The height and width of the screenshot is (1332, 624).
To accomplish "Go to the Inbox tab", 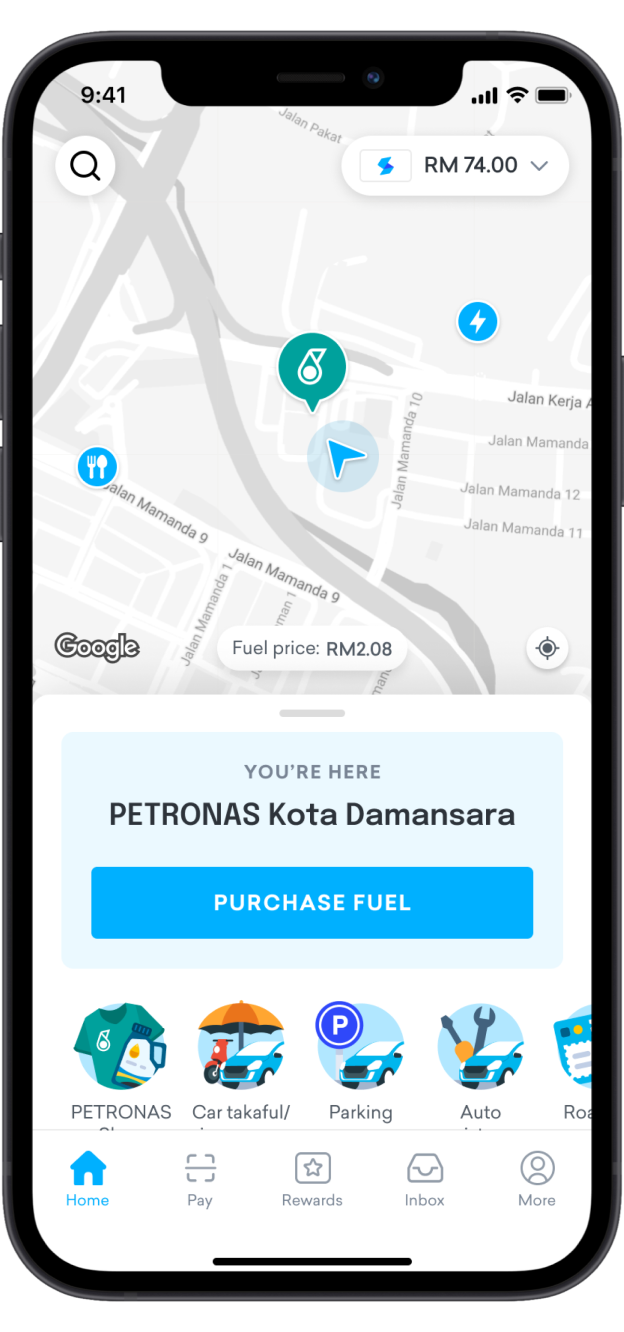I will click(424, 1180).
